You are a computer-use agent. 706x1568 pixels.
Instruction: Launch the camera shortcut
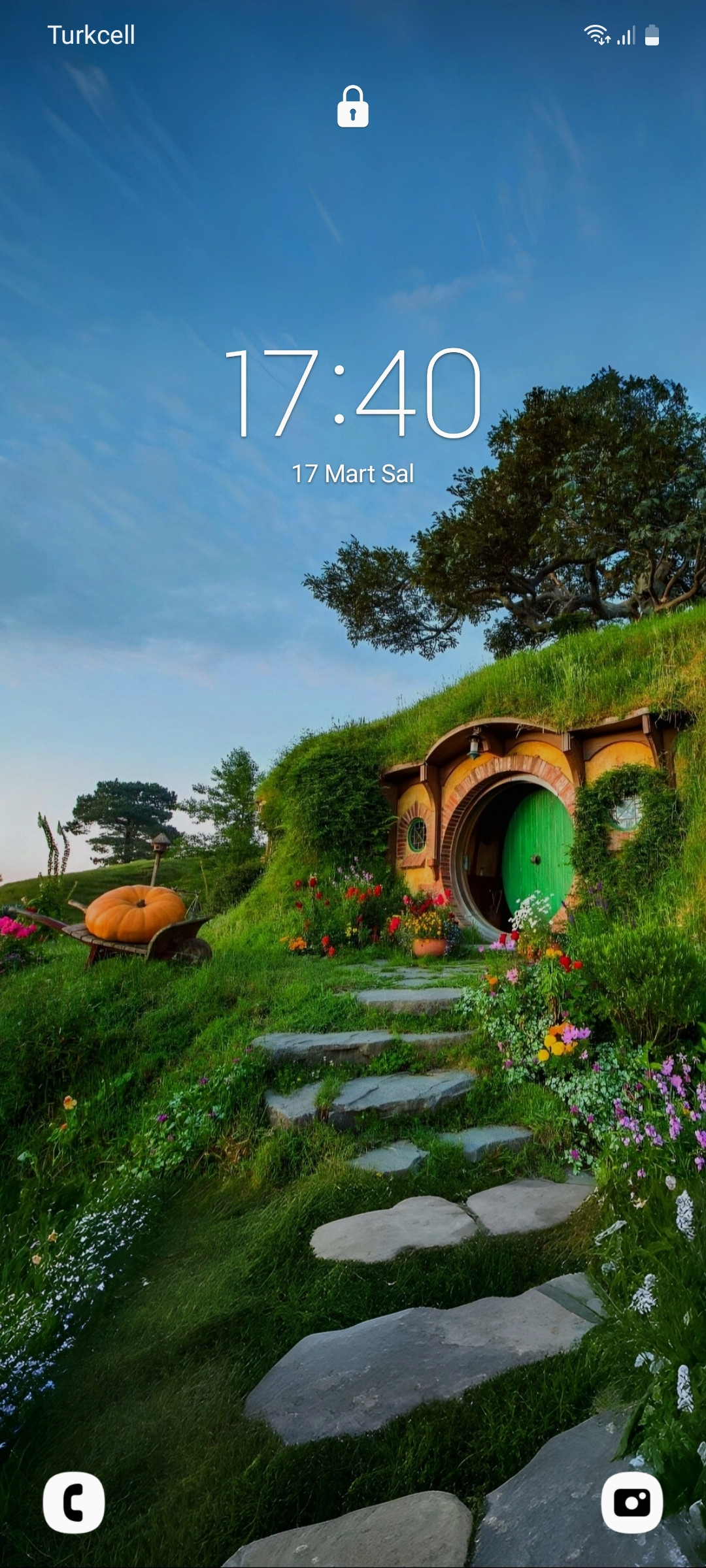[631, 1502]
